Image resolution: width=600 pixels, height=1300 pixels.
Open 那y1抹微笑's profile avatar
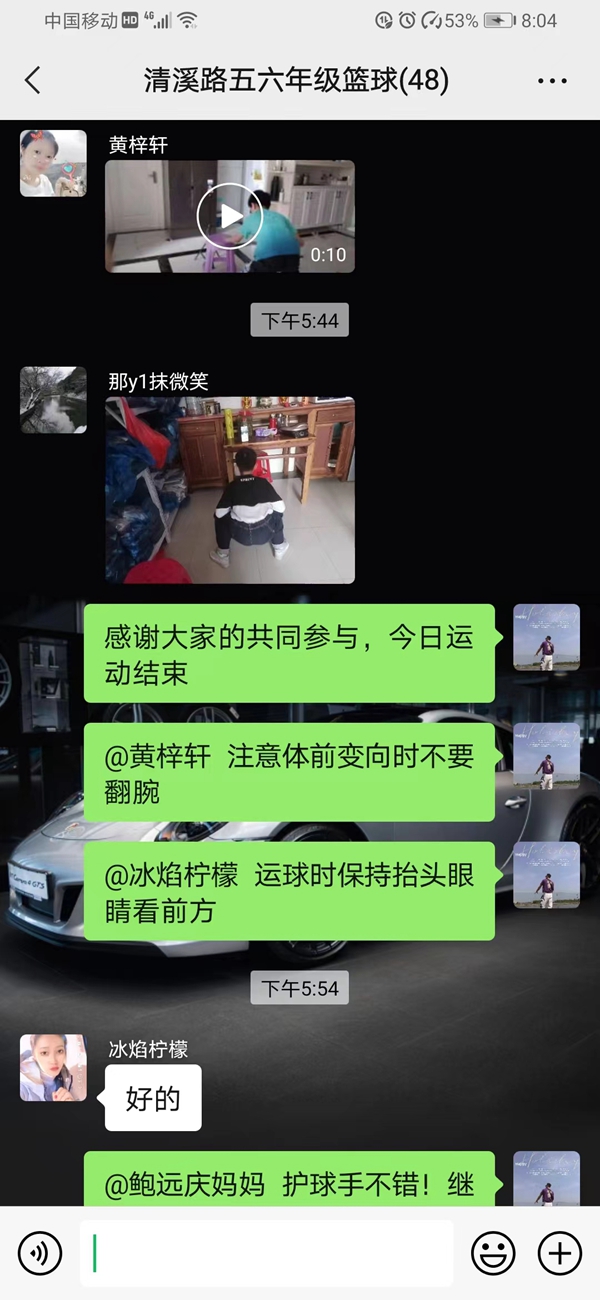click(53, 399)
